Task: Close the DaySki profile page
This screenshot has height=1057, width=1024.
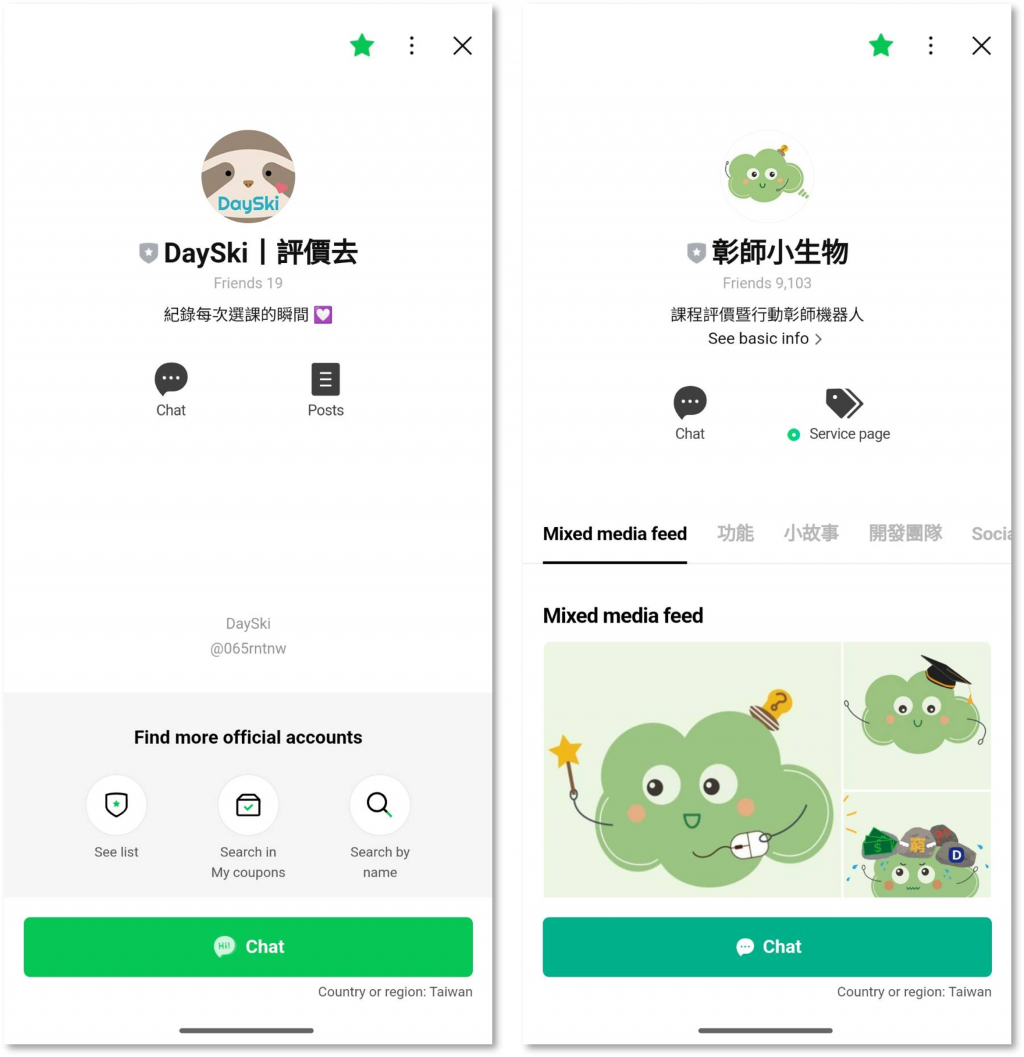Action: point(462,46)
